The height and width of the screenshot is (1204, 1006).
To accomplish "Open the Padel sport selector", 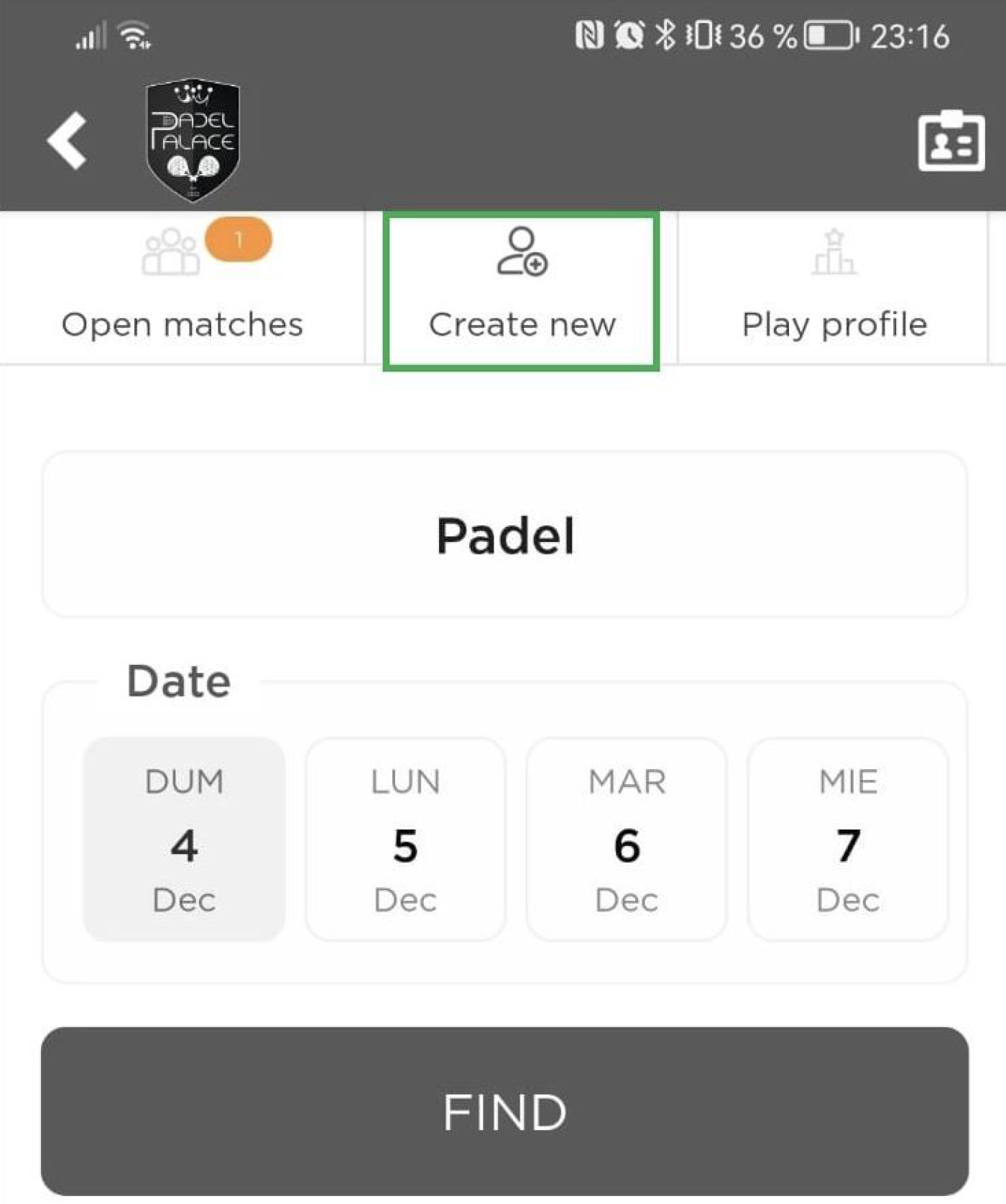I will (x=504, y=535).
